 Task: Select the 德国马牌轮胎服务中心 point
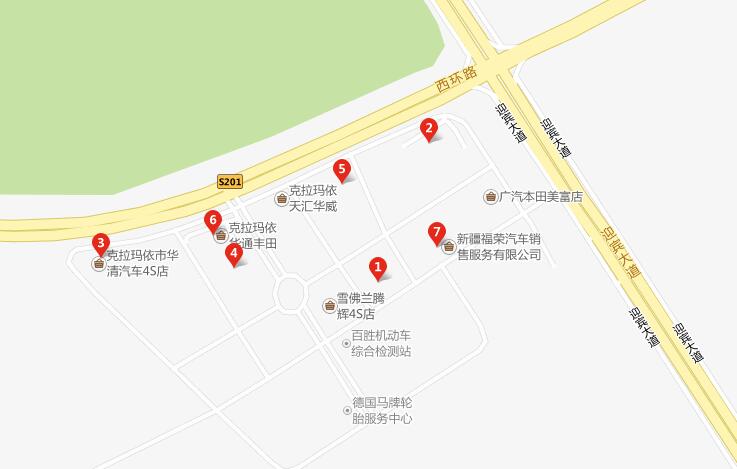(x=347, y=410)
